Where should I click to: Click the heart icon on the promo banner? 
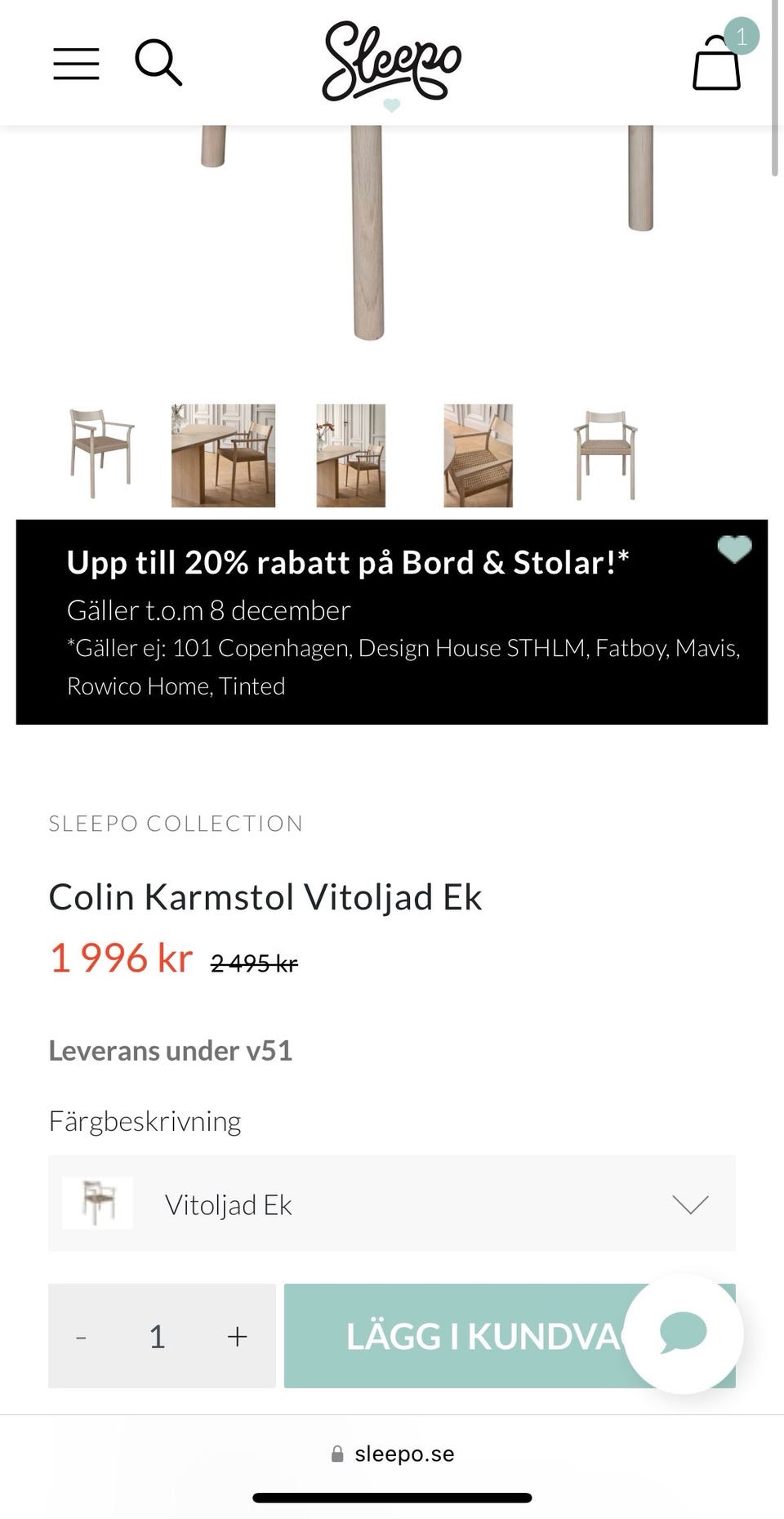pos(734,549)
